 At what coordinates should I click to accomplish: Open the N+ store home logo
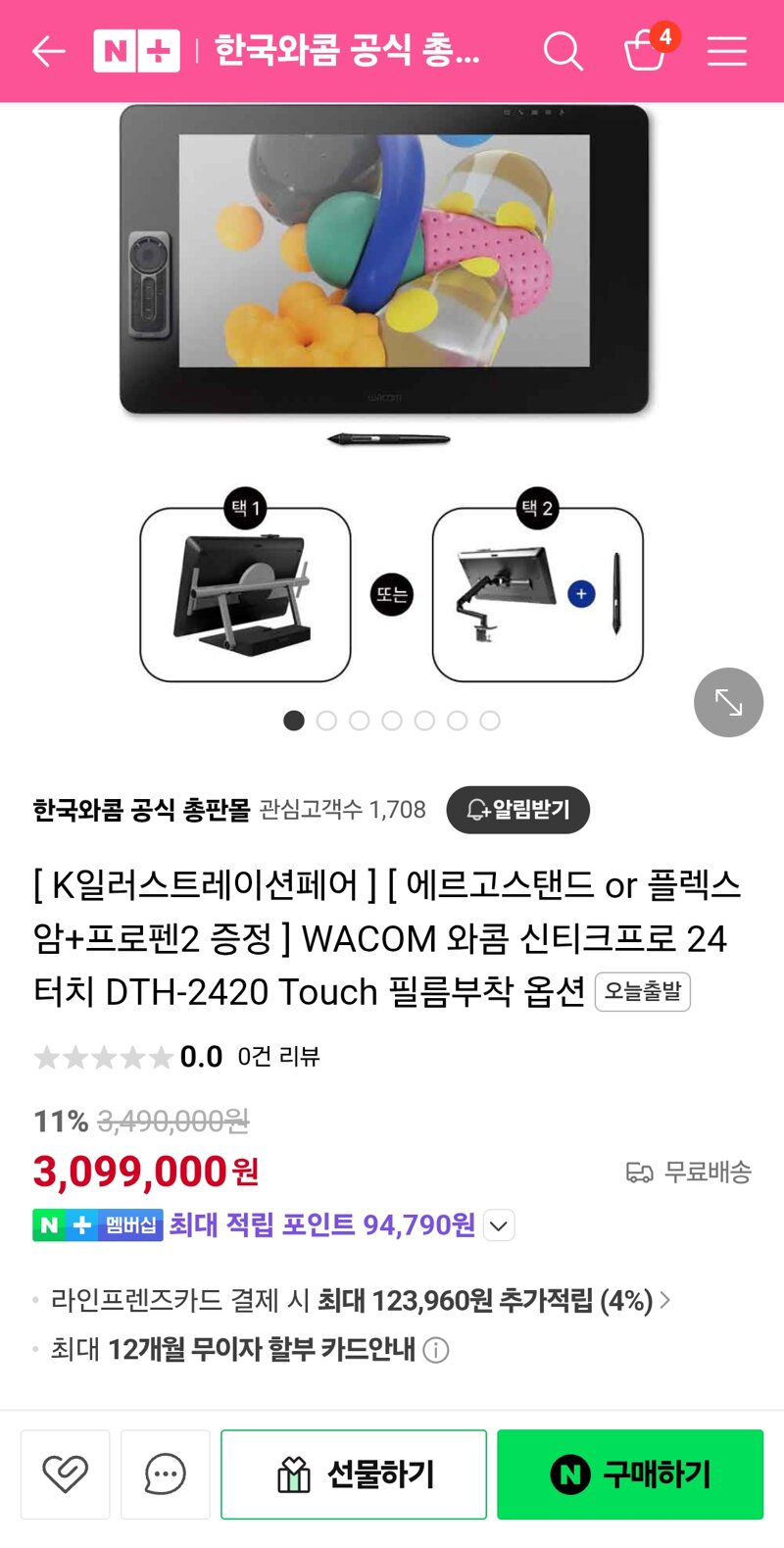click(136, 51)
